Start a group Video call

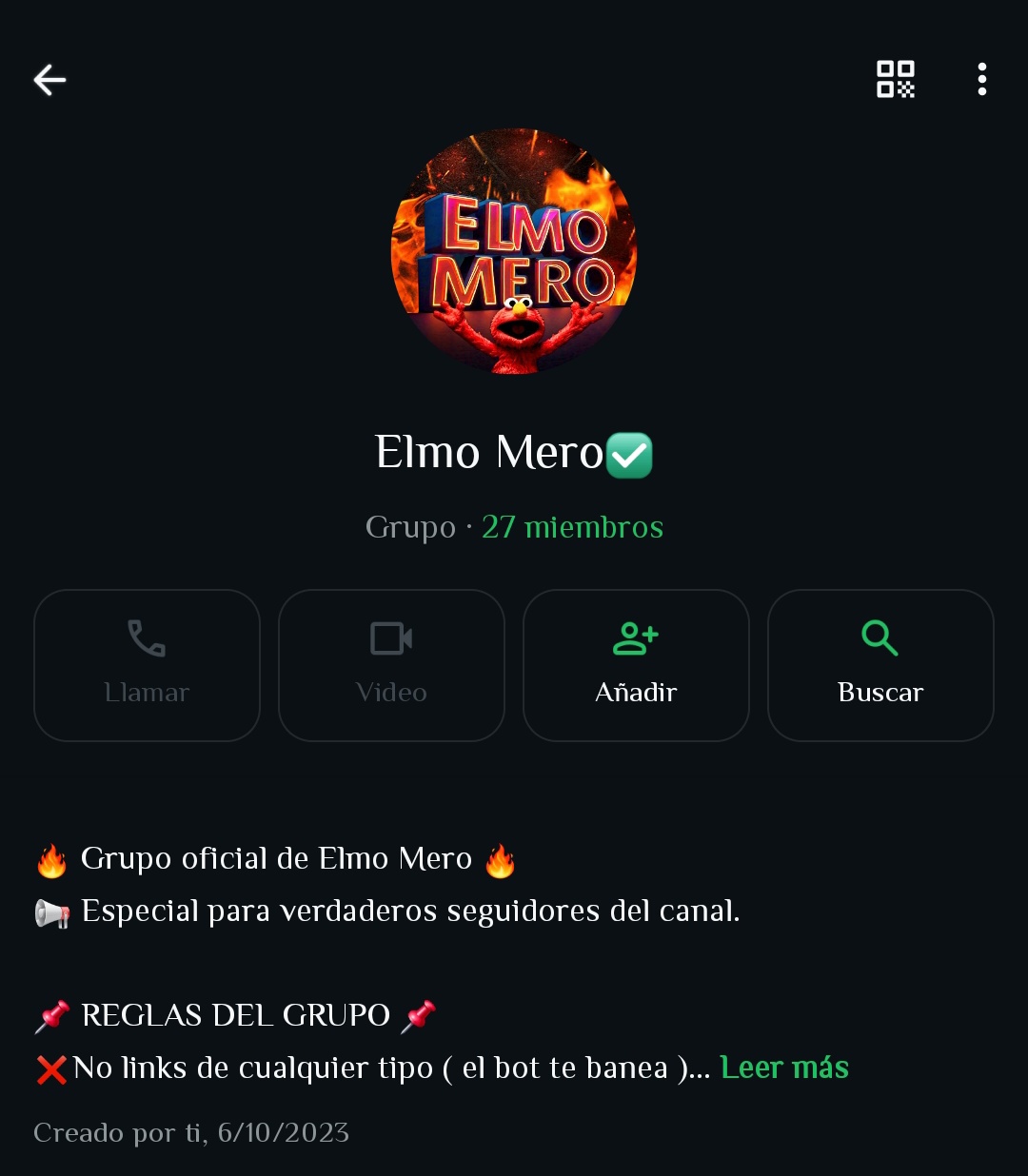point(391,665)
